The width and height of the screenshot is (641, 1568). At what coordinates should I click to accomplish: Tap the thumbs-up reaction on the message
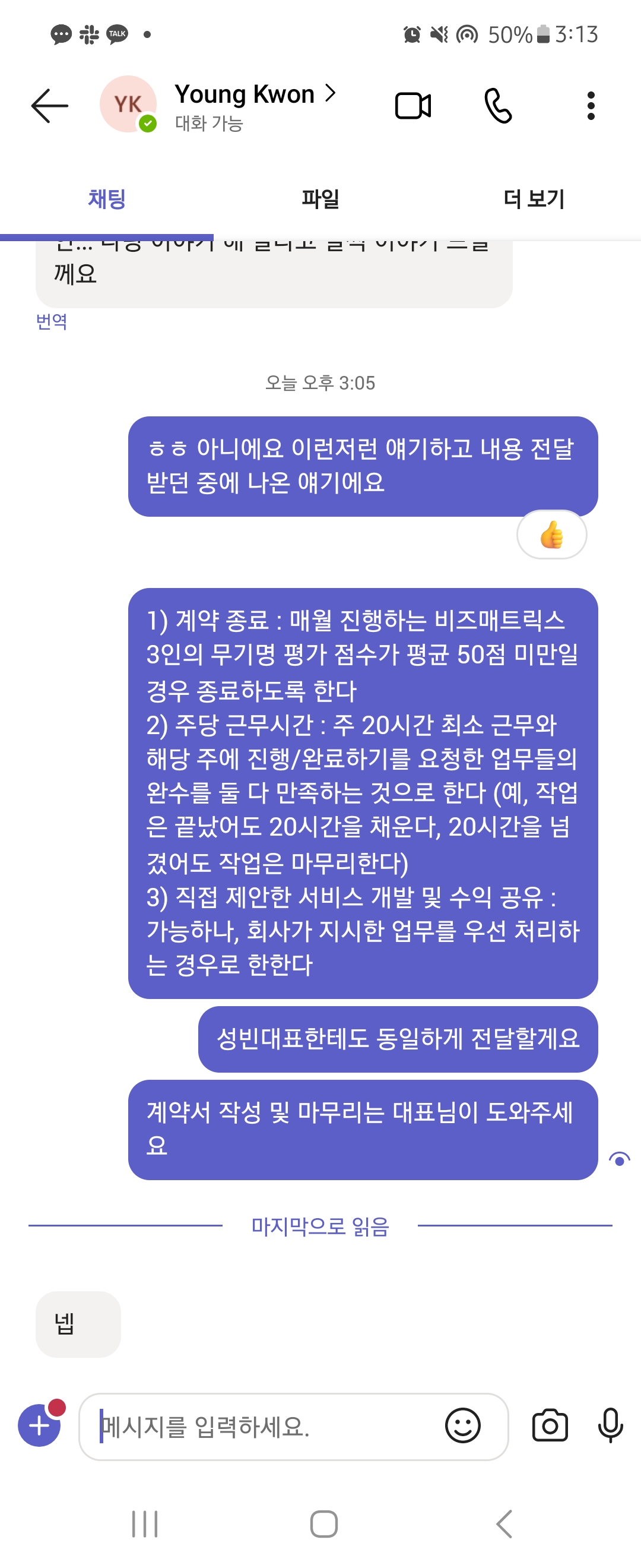(x=551, y=535)
